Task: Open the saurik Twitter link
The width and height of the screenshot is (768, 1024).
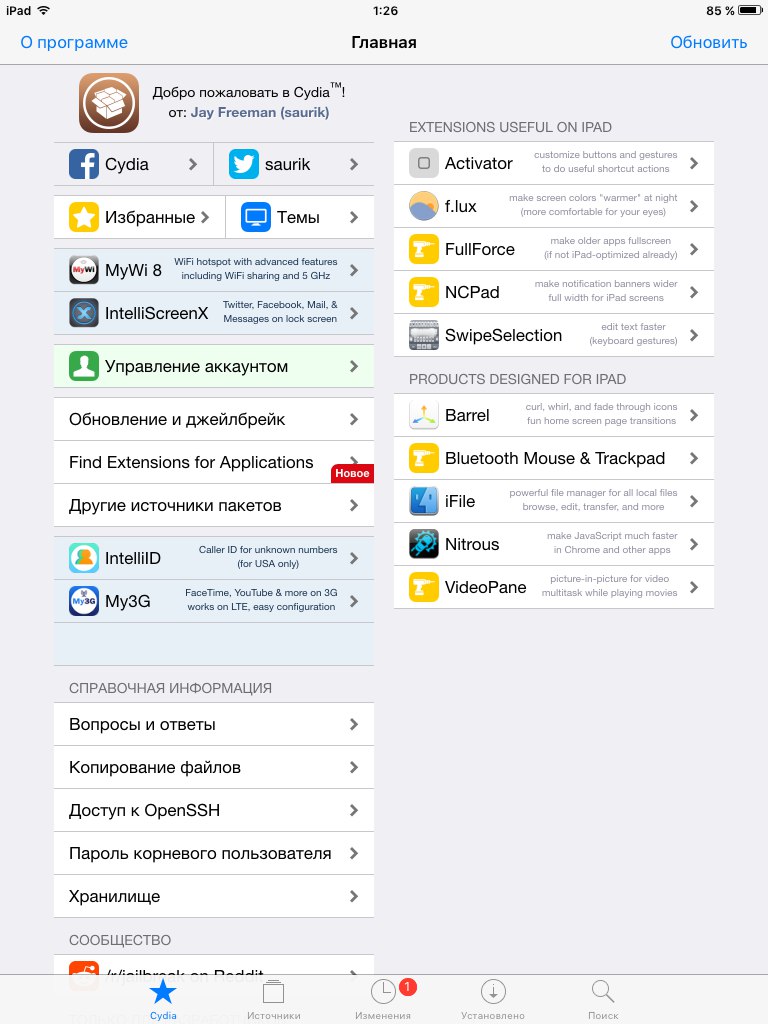Action: pos(293,164)
